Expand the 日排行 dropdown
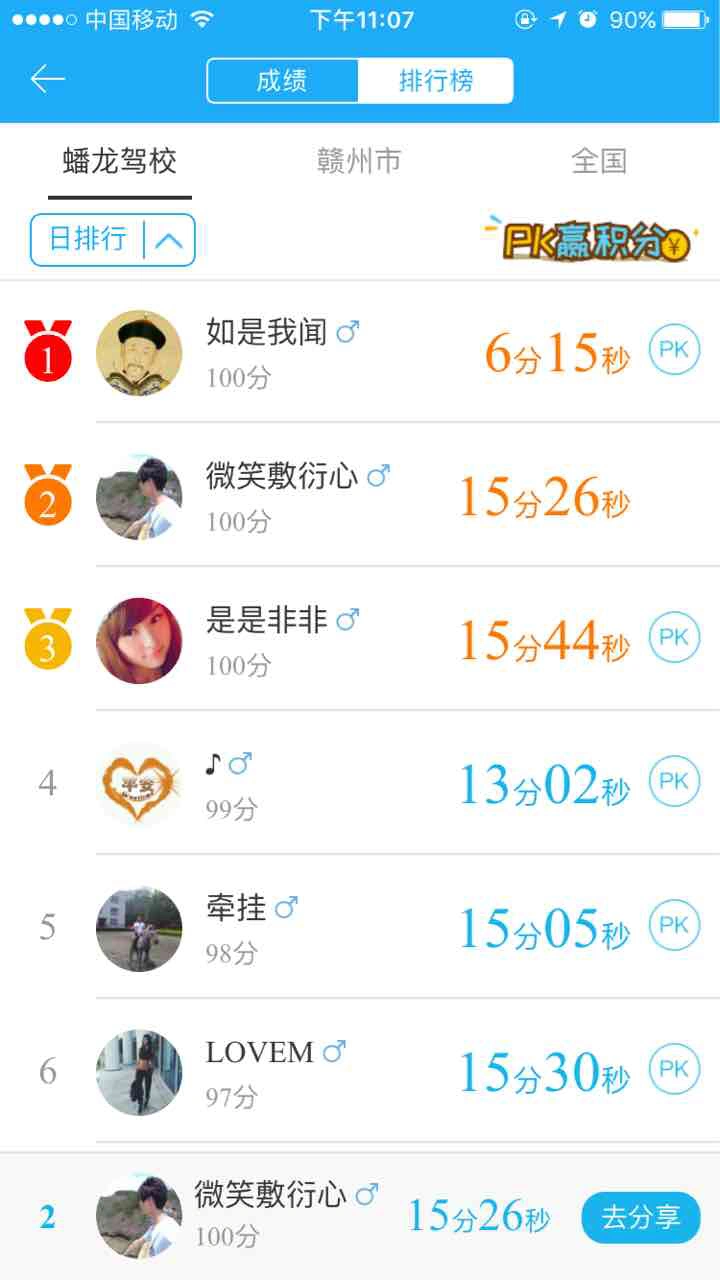Viewport: 720px width, 1280px height. (112, 240)
